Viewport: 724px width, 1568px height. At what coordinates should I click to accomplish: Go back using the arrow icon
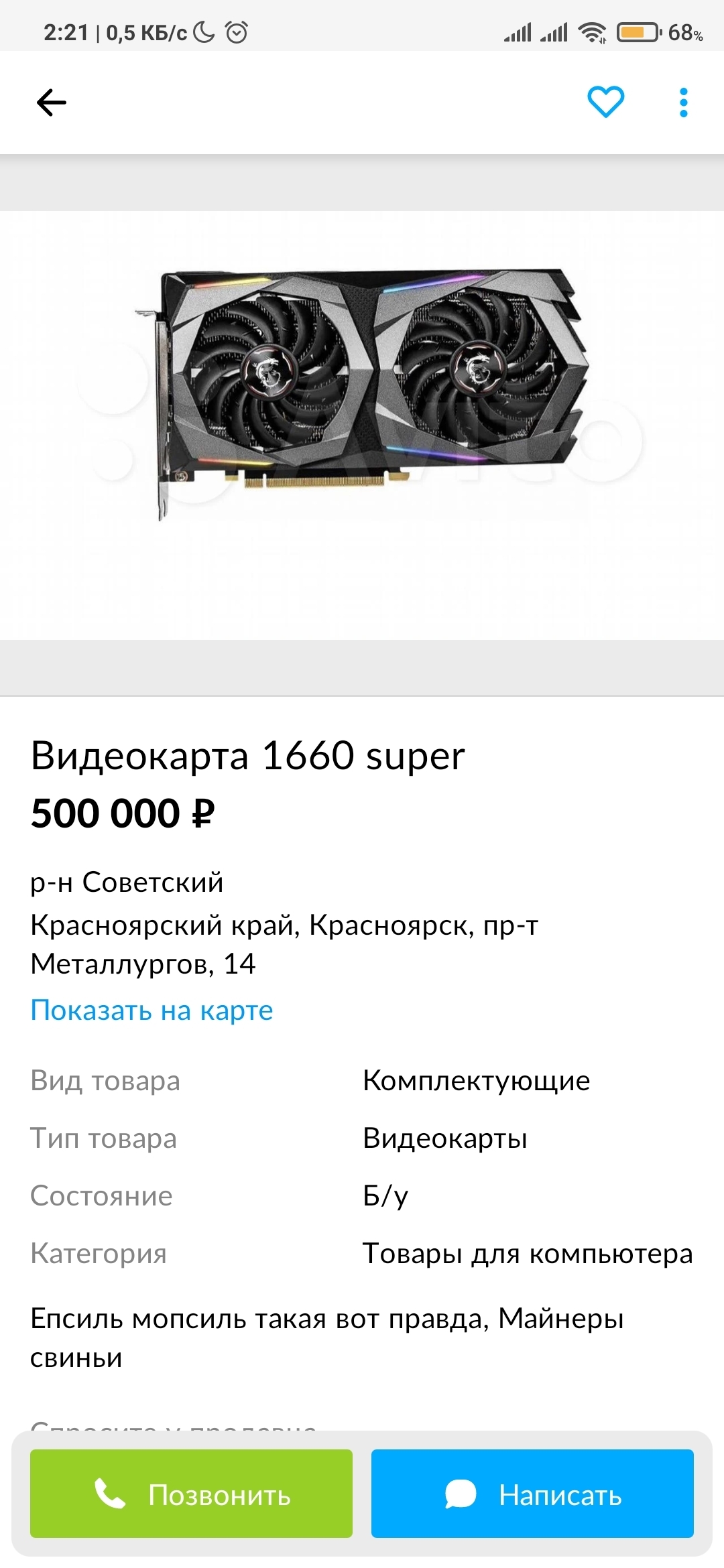click(x=51, y=103)
